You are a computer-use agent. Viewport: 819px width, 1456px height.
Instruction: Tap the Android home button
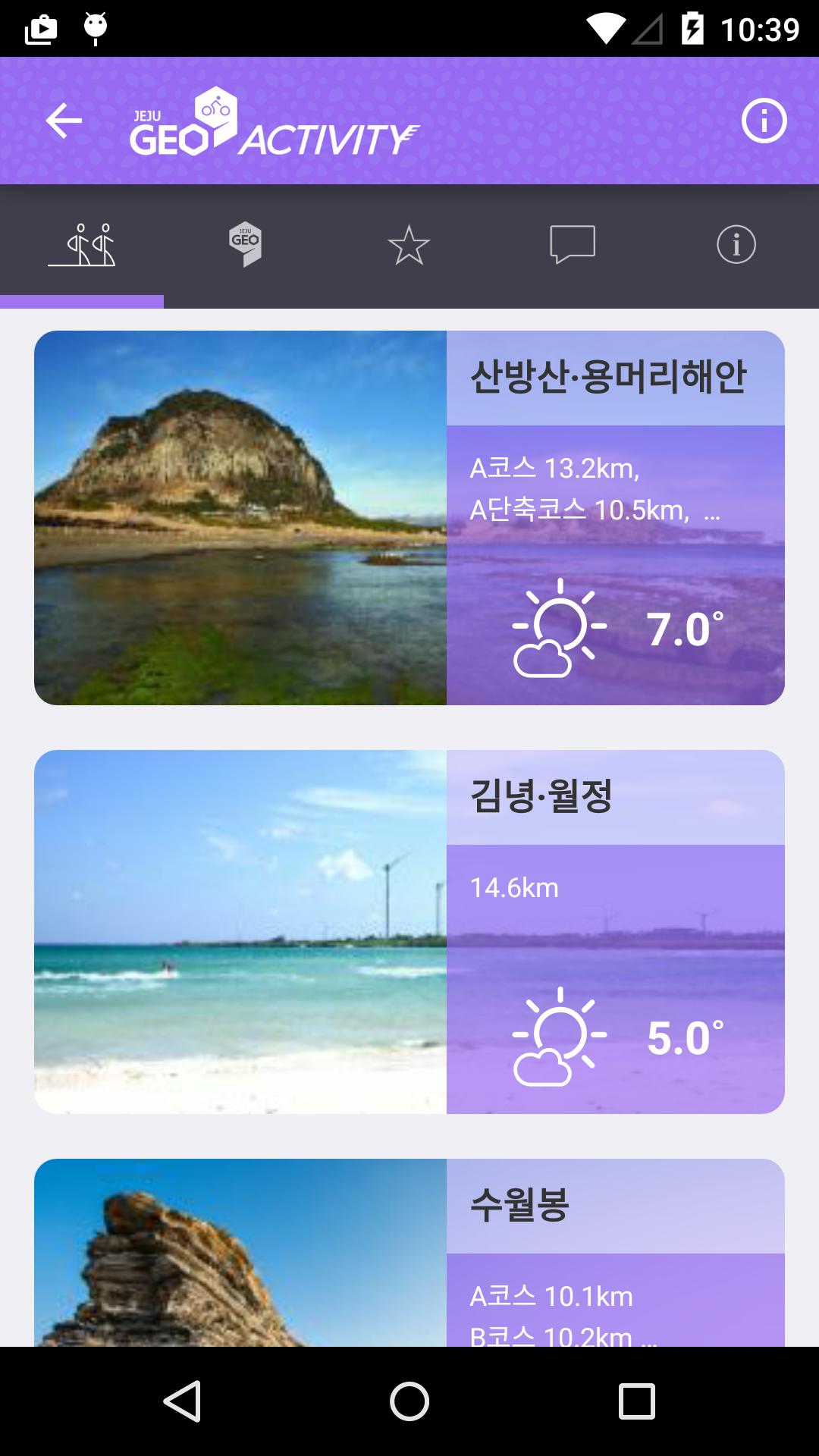coord(409,1401)
